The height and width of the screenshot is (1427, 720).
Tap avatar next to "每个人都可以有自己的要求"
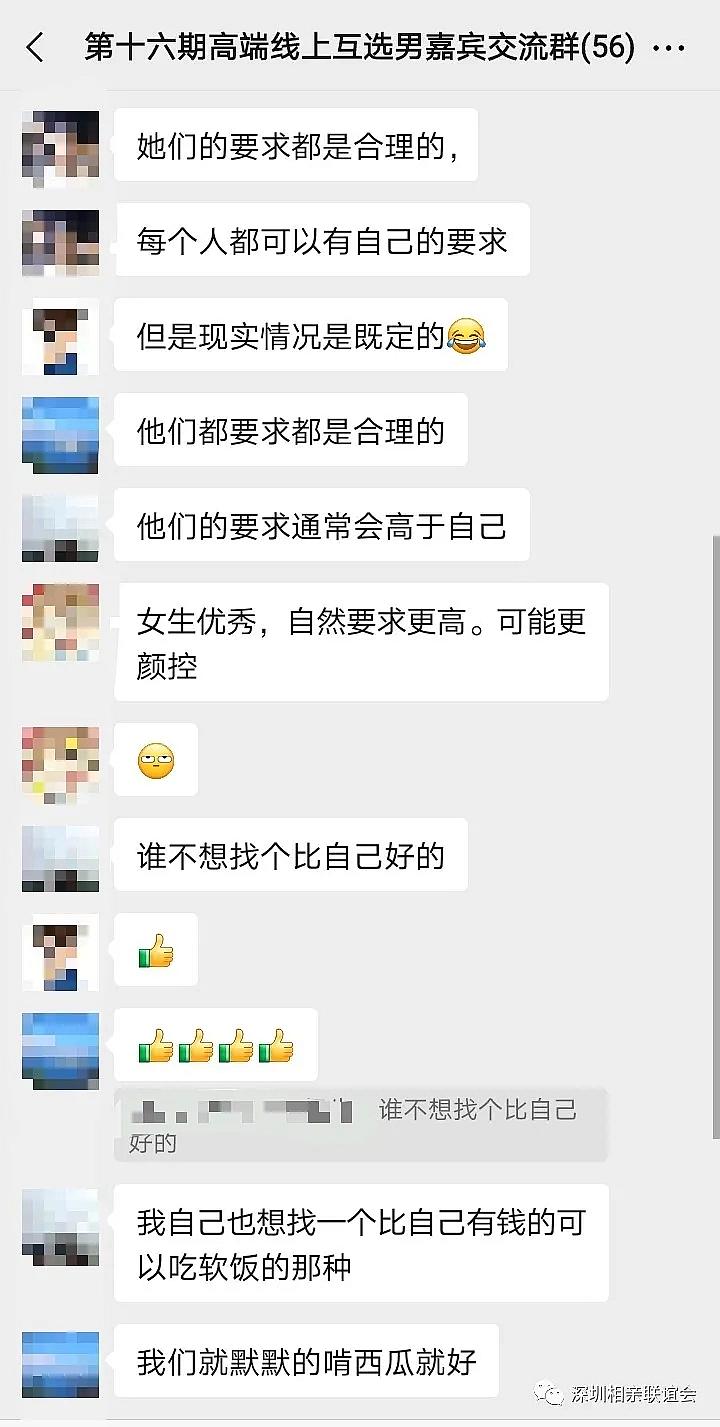pos(60,243)
